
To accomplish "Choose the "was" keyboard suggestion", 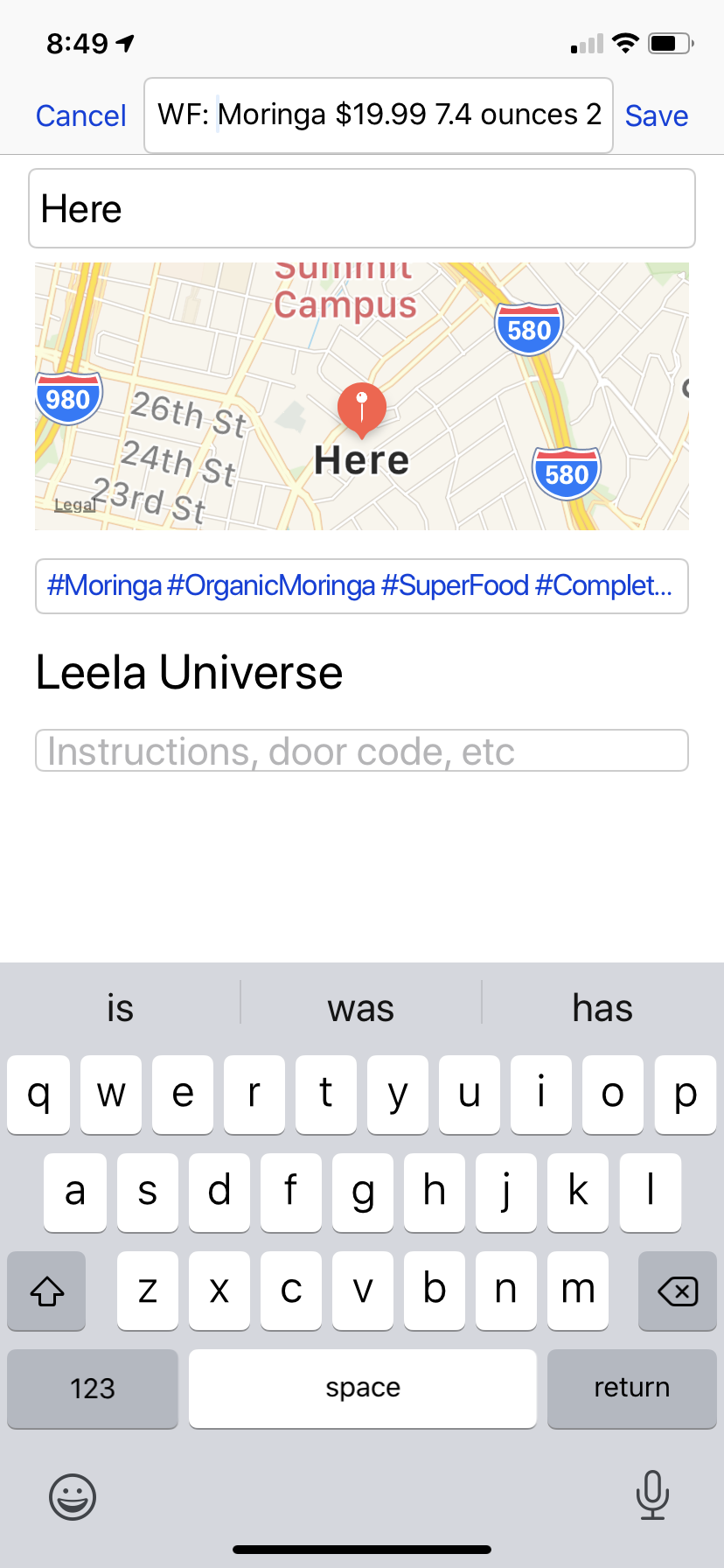I will [361, 1008].
